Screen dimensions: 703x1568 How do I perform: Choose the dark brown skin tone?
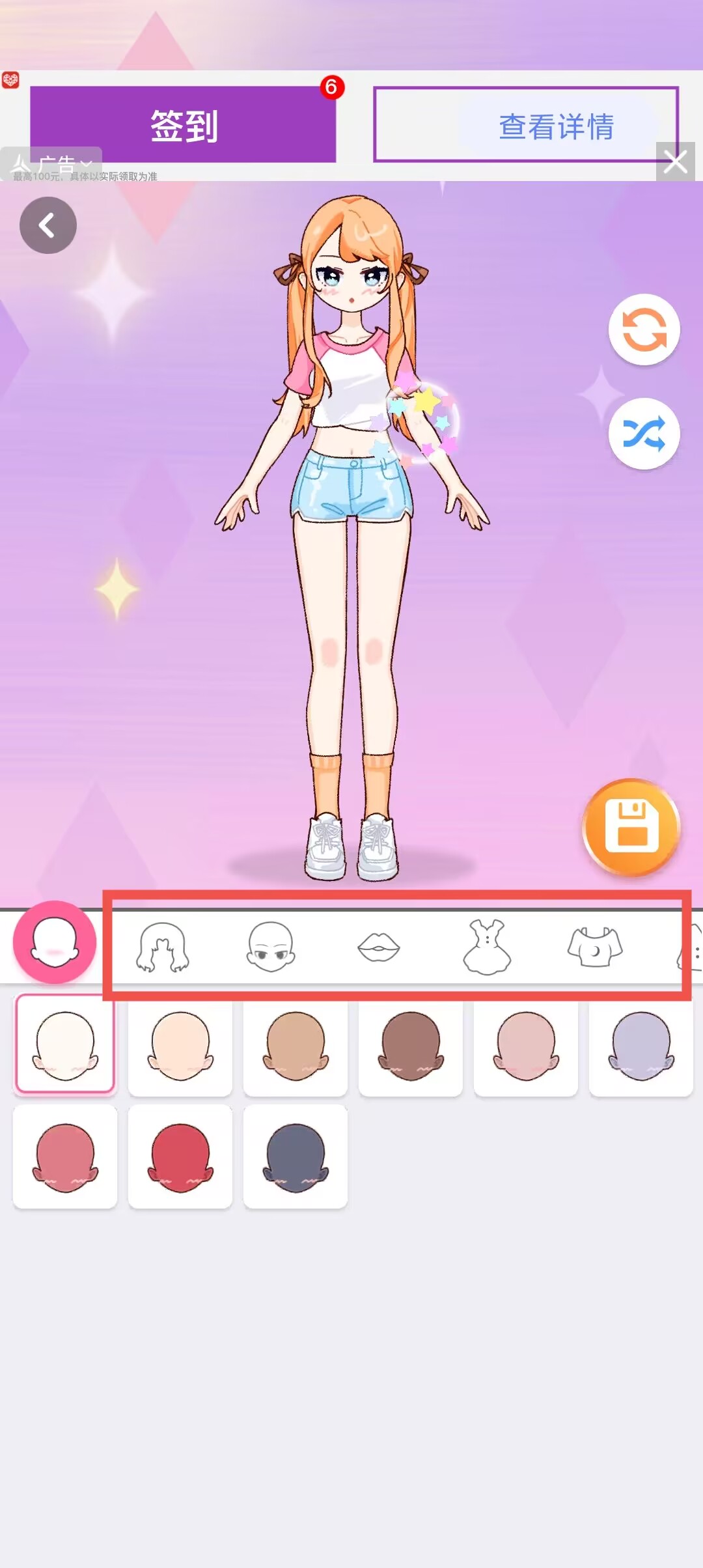[411, 1046]
